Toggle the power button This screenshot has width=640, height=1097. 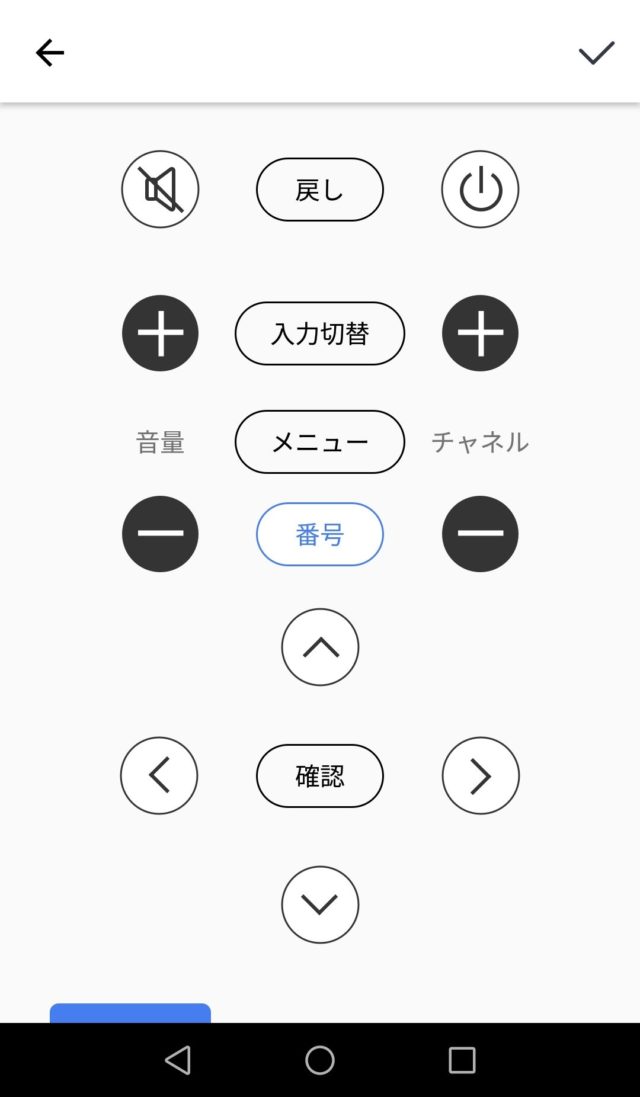[x=480, y=190]
